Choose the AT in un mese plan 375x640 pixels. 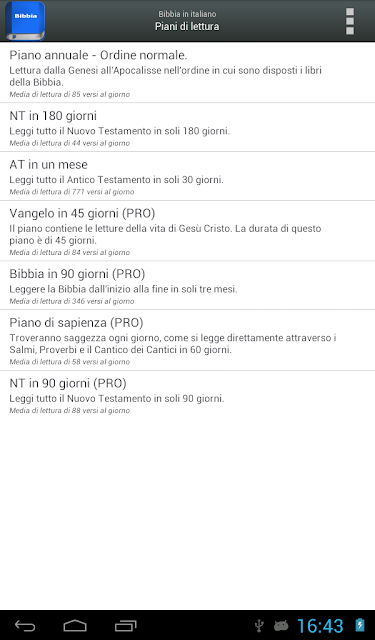[187, 176]
